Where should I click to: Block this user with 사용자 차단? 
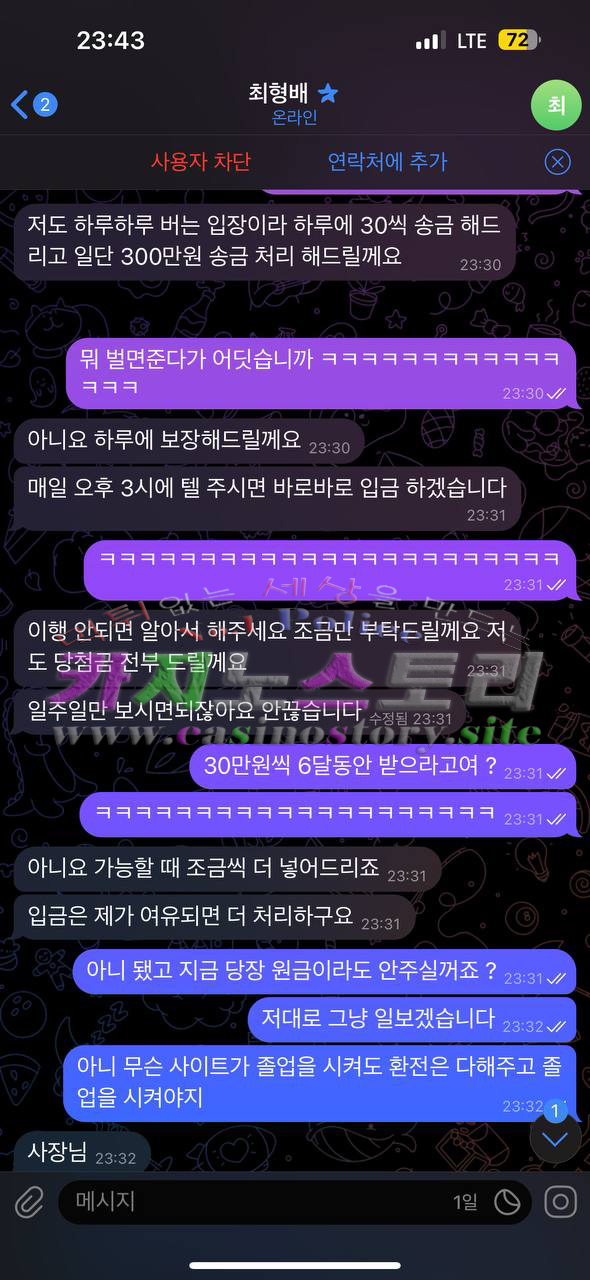200,161
